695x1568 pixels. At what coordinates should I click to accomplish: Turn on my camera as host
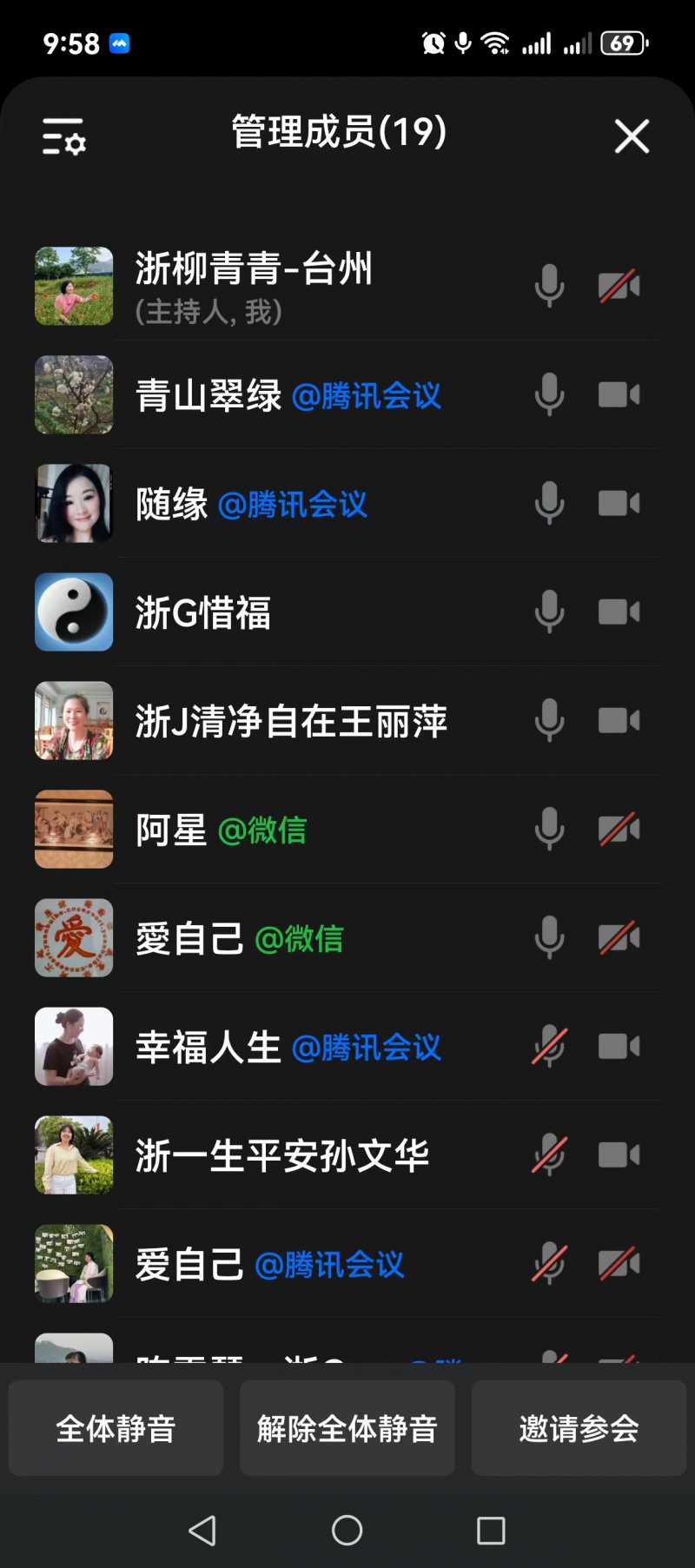[x=619, y=286]
